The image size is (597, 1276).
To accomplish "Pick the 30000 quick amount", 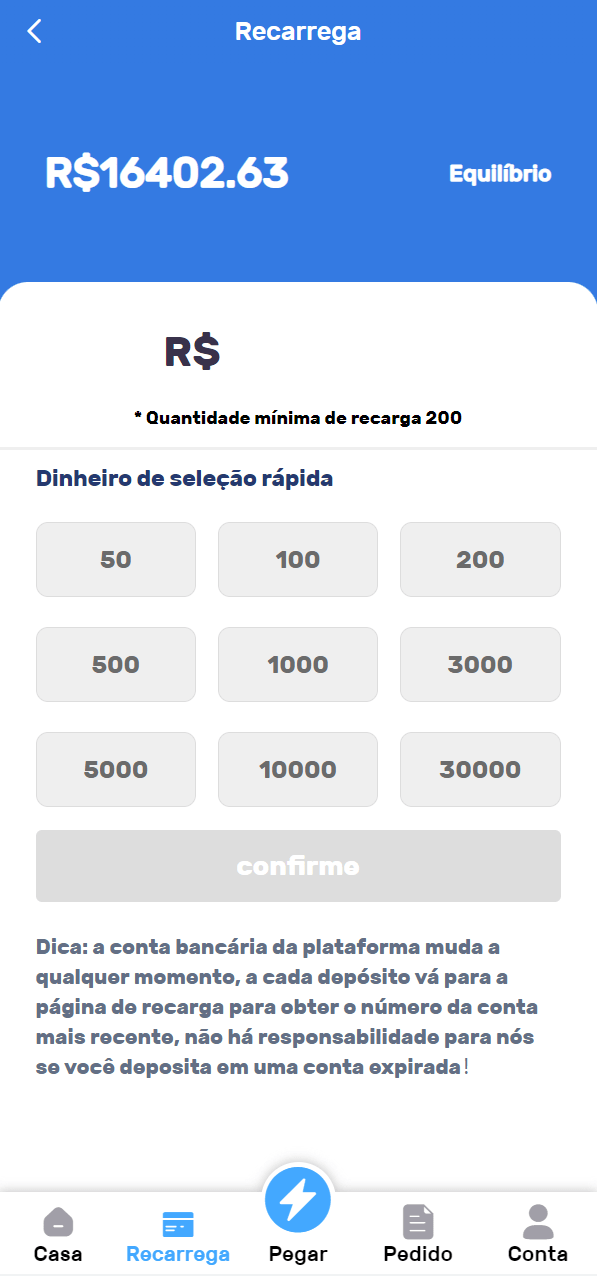I will 480,770.
